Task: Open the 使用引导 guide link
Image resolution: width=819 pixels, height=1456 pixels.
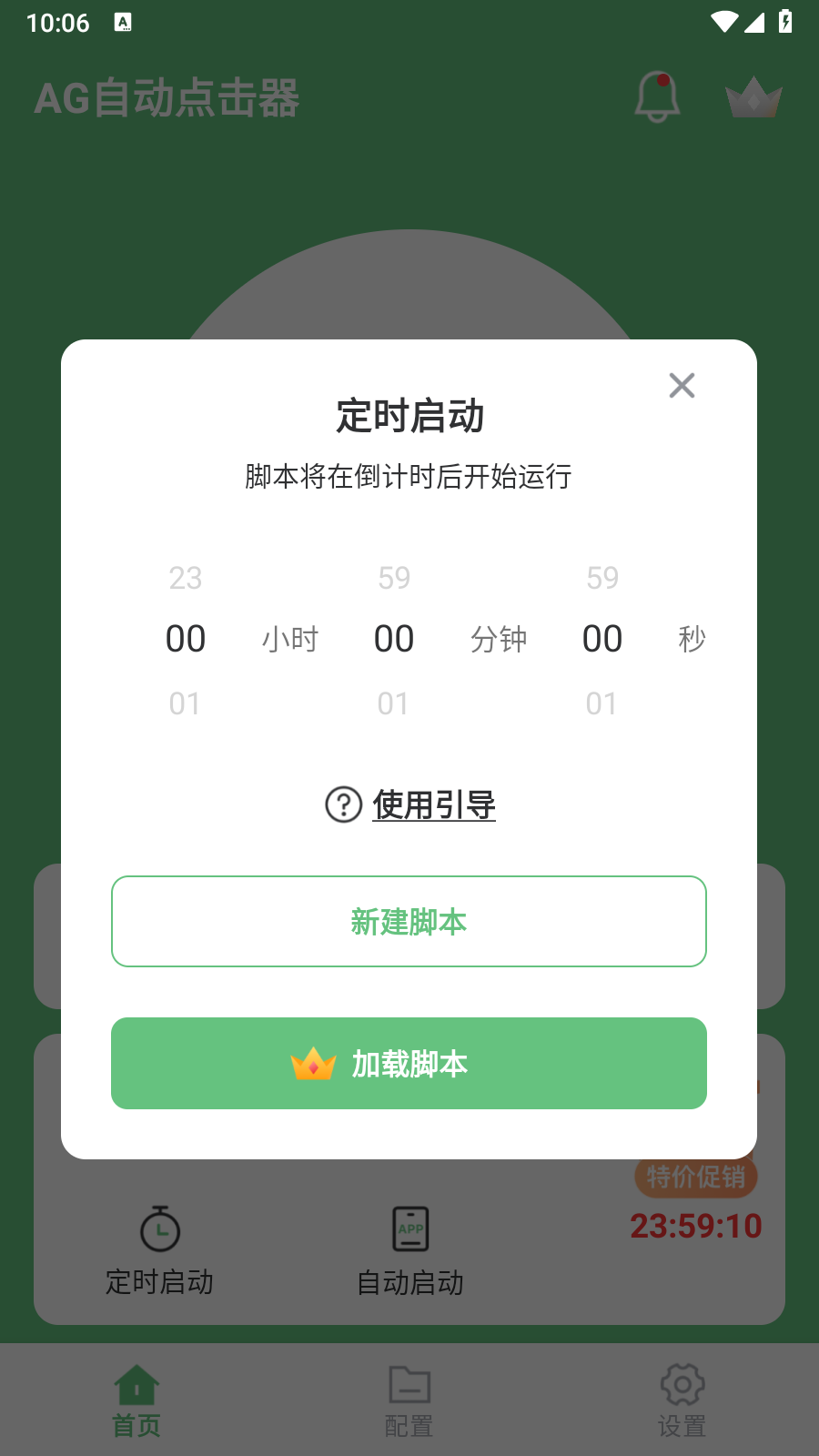Action: coord(433,805)
